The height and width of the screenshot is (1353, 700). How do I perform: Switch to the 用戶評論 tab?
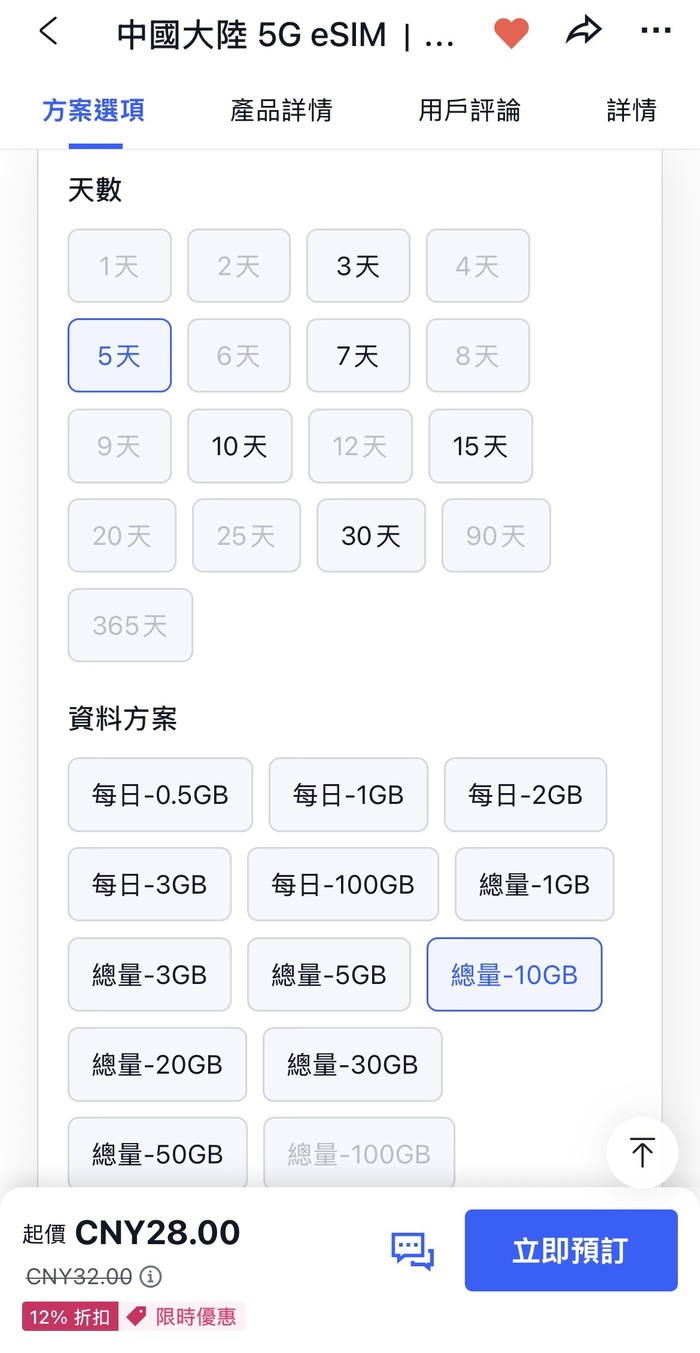click(469, 110)
